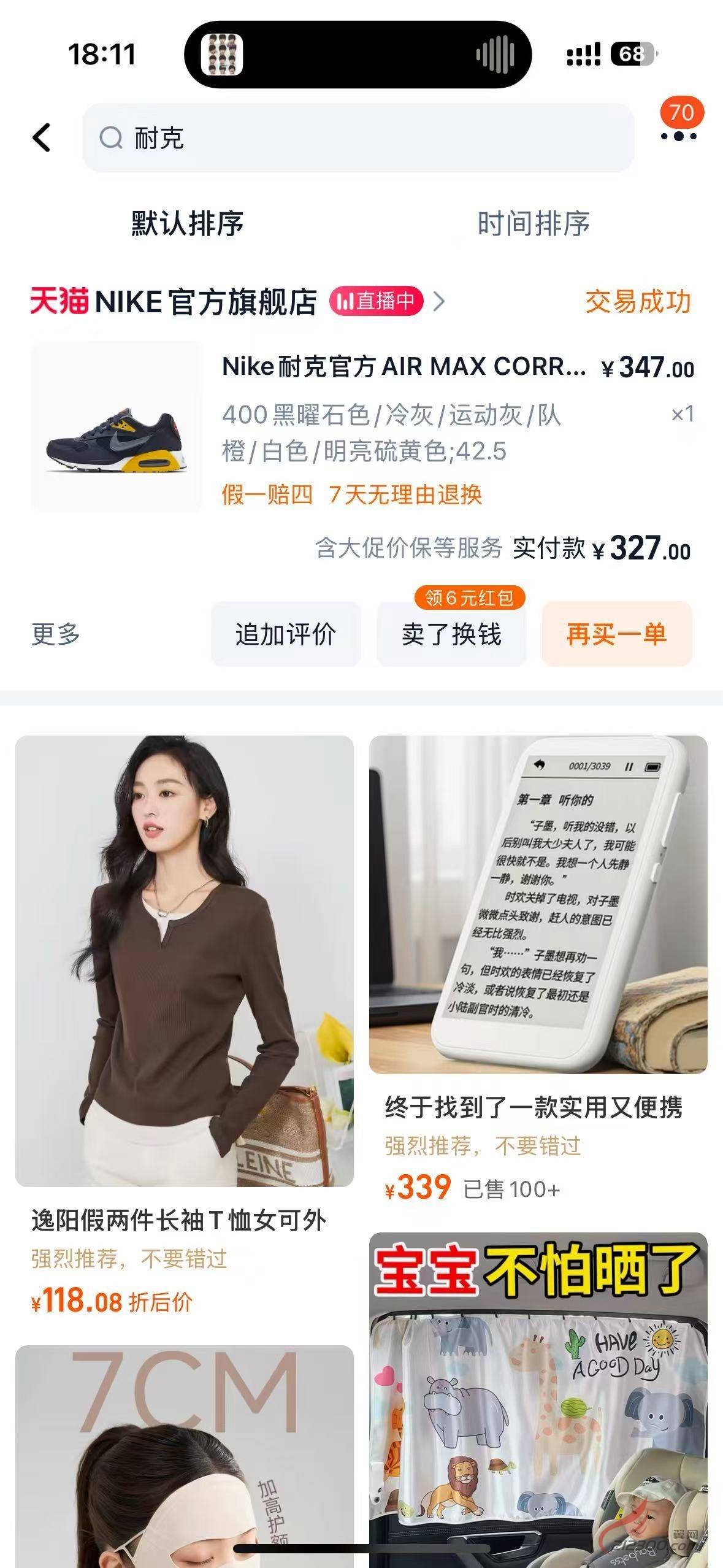Switch to 默认排序 tab
The height and width of the screenshot is (1568, 723).
pos(187,223)
